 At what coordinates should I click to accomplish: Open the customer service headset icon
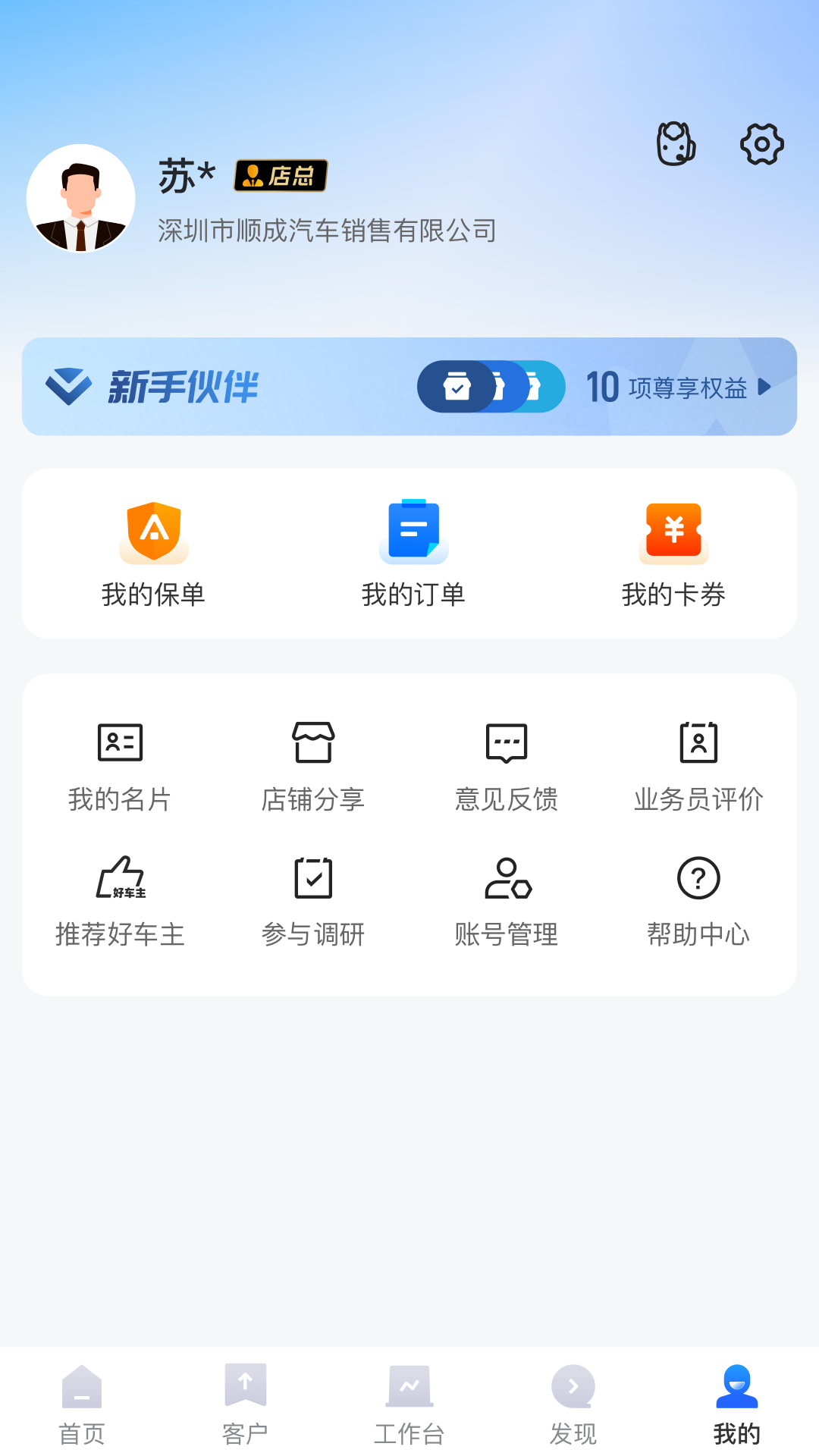(675, 144)
